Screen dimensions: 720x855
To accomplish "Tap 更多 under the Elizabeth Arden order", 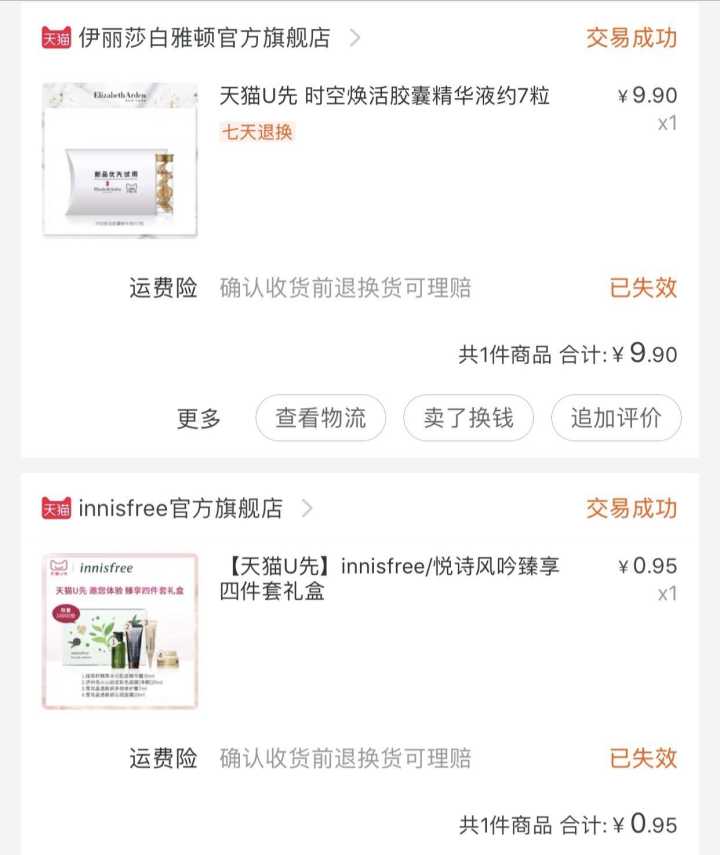I will pos(199,418).
